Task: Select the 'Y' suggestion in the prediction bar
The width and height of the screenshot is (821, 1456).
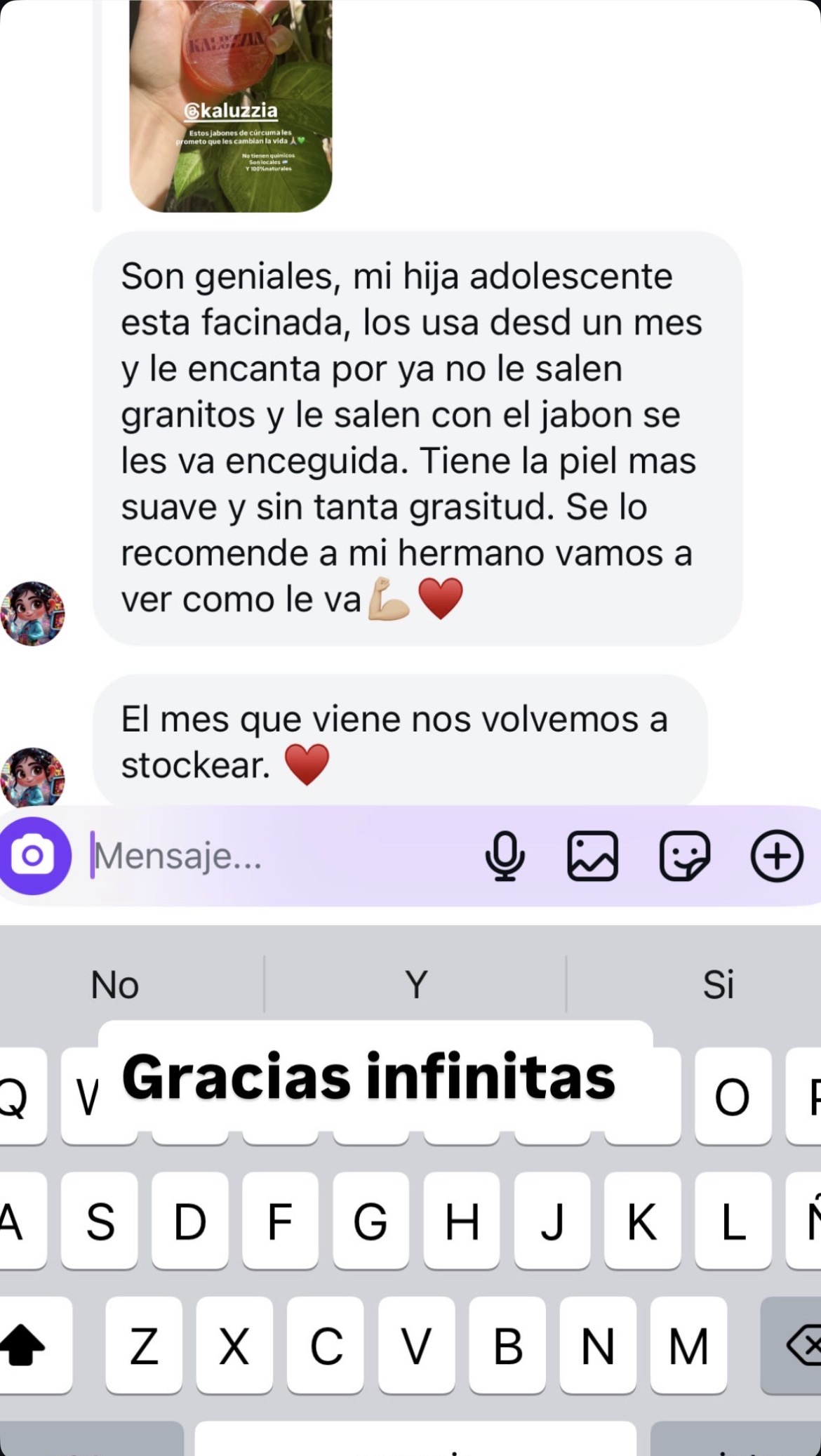Action: click(x=415, y=984)
